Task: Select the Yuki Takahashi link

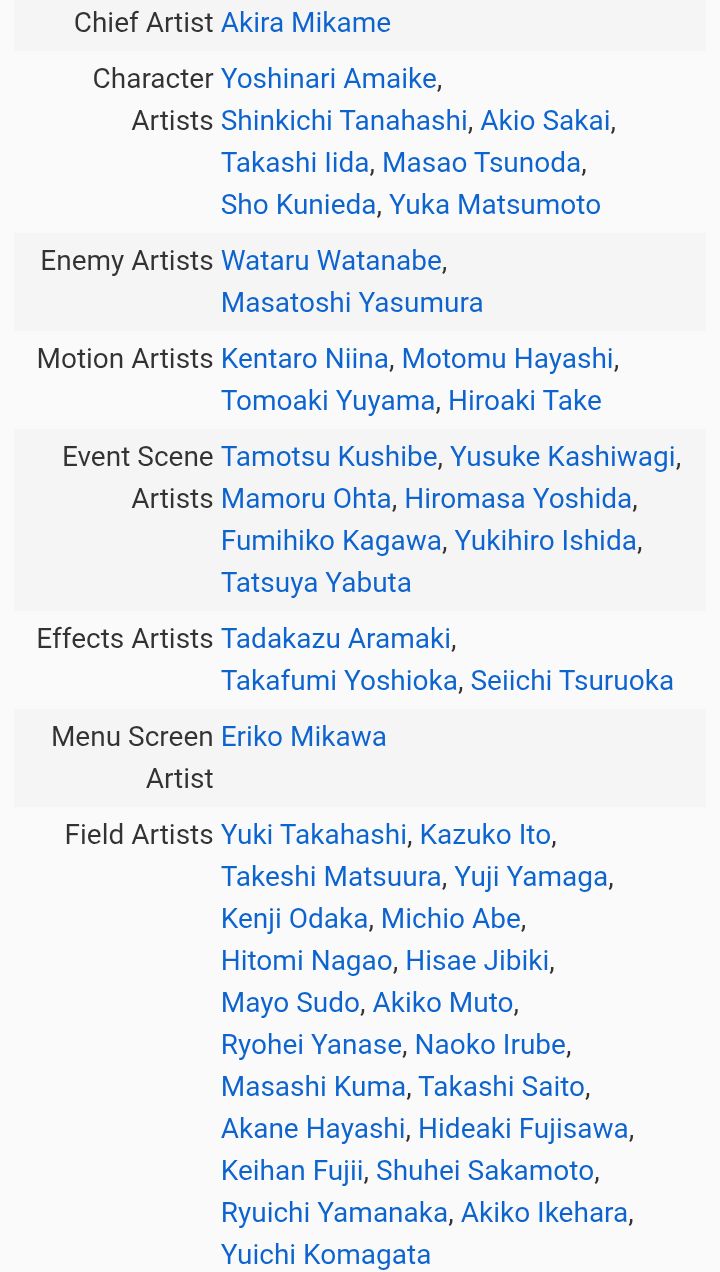Action: pos(314,834)
